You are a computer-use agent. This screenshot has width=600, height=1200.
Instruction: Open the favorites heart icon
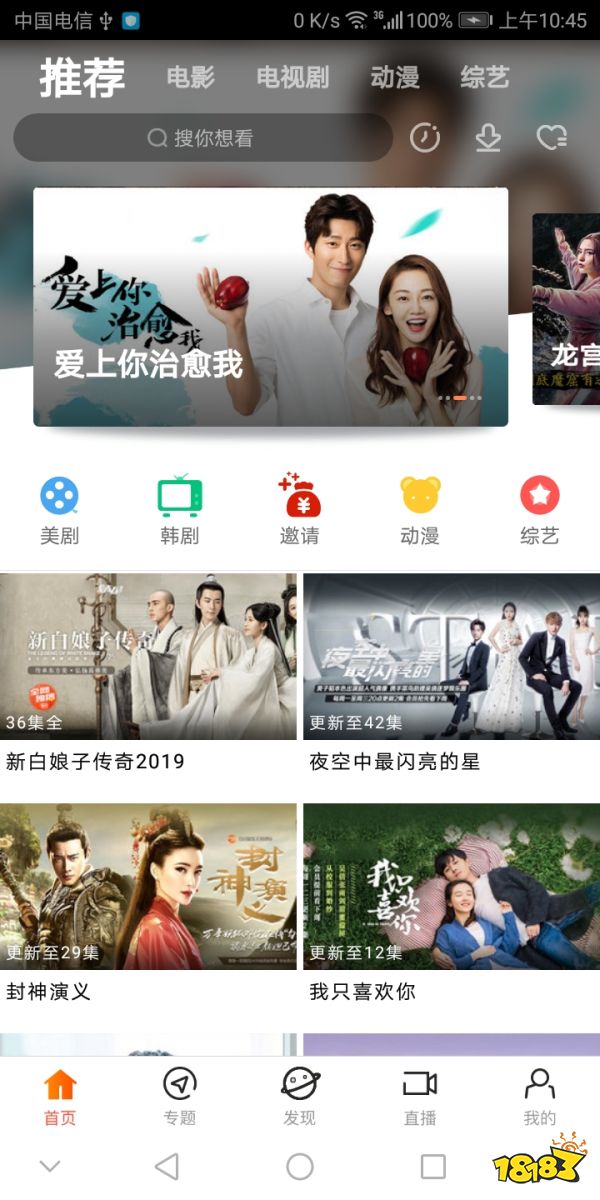552,138
